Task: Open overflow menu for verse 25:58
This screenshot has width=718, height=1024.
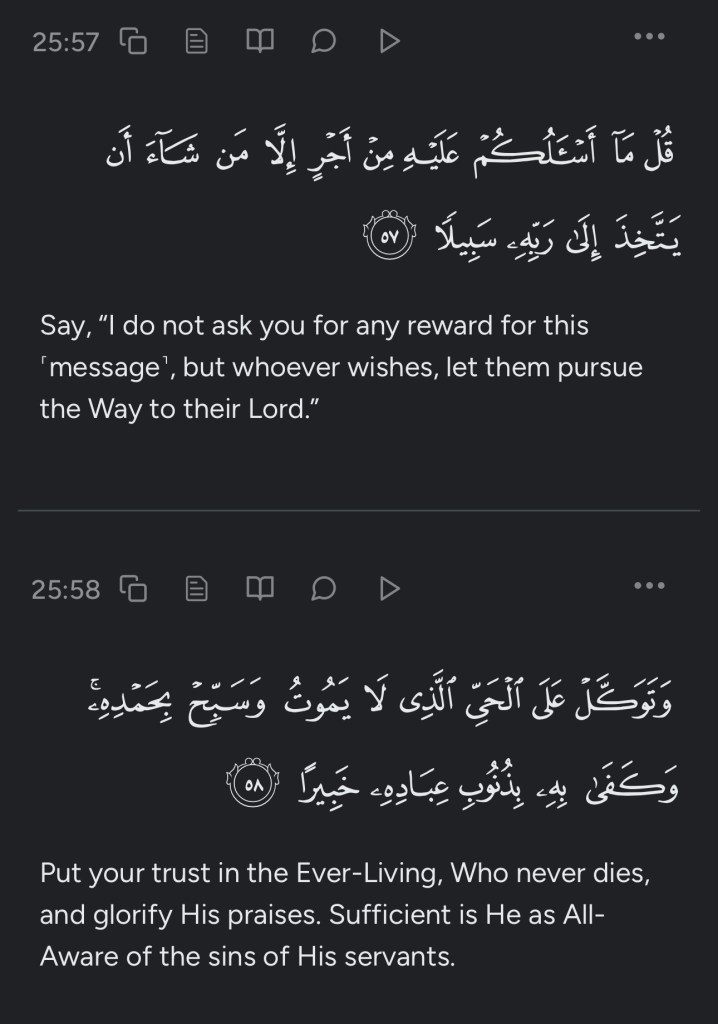Action: point(649,585)
